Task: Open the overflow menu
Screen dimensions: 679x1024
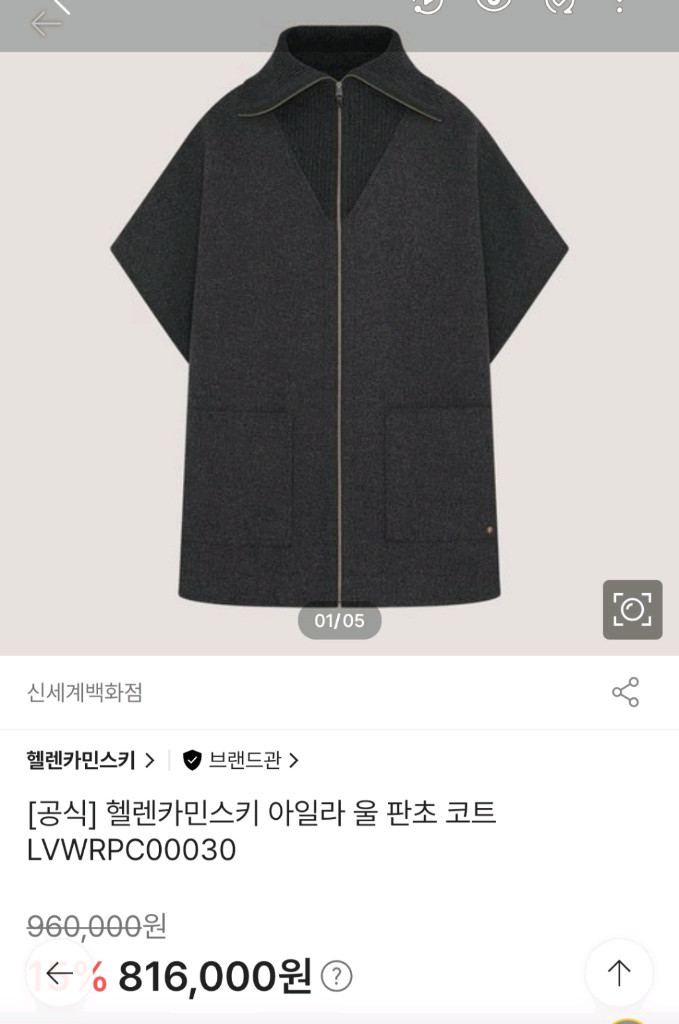Action: 620,5
